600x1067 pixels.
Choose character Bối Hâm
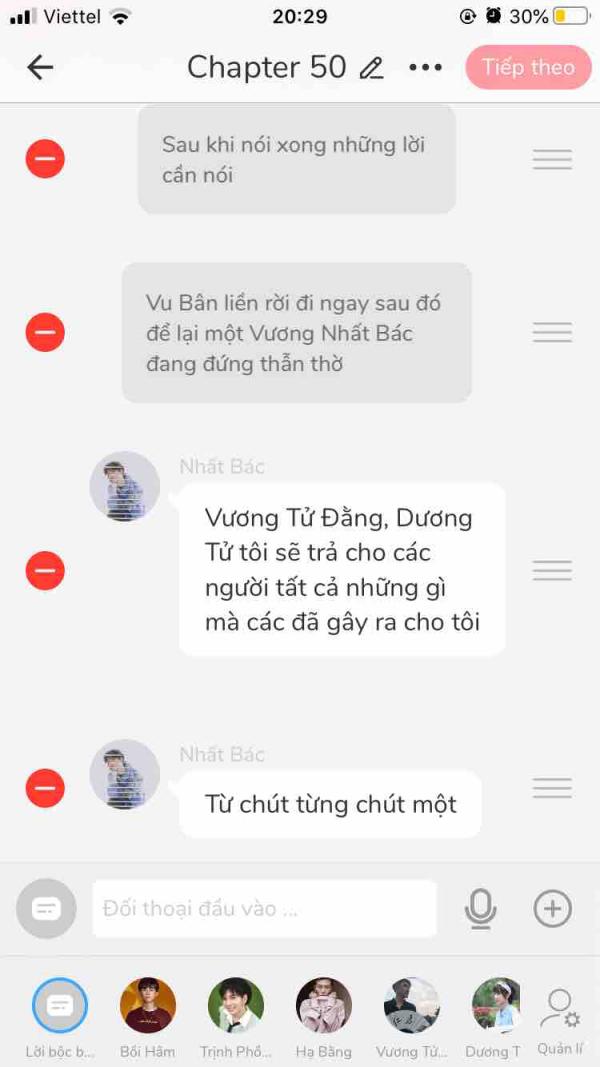click(148, 1005)
